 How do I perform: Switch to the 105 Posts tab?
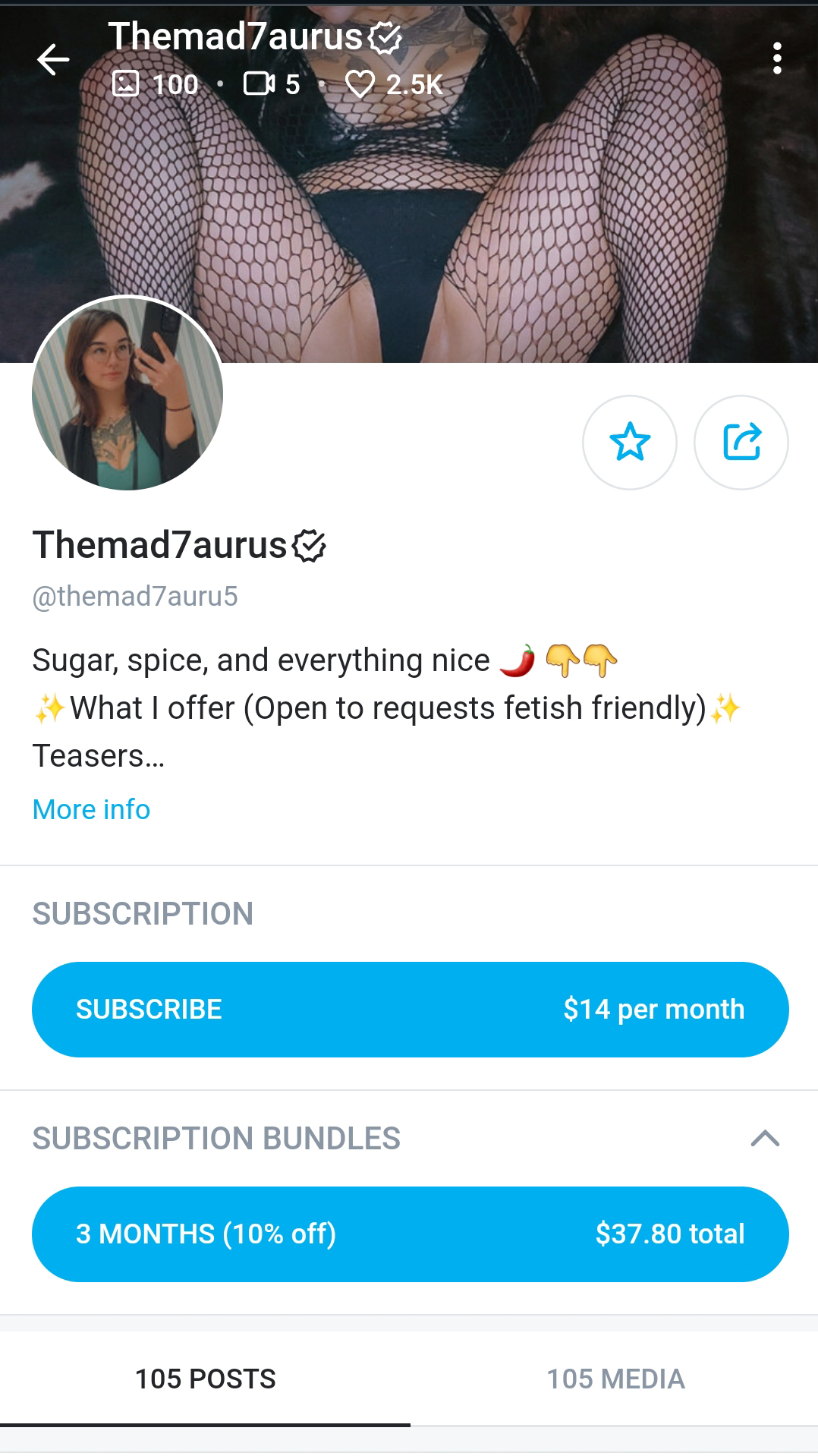coord(205,1379)
